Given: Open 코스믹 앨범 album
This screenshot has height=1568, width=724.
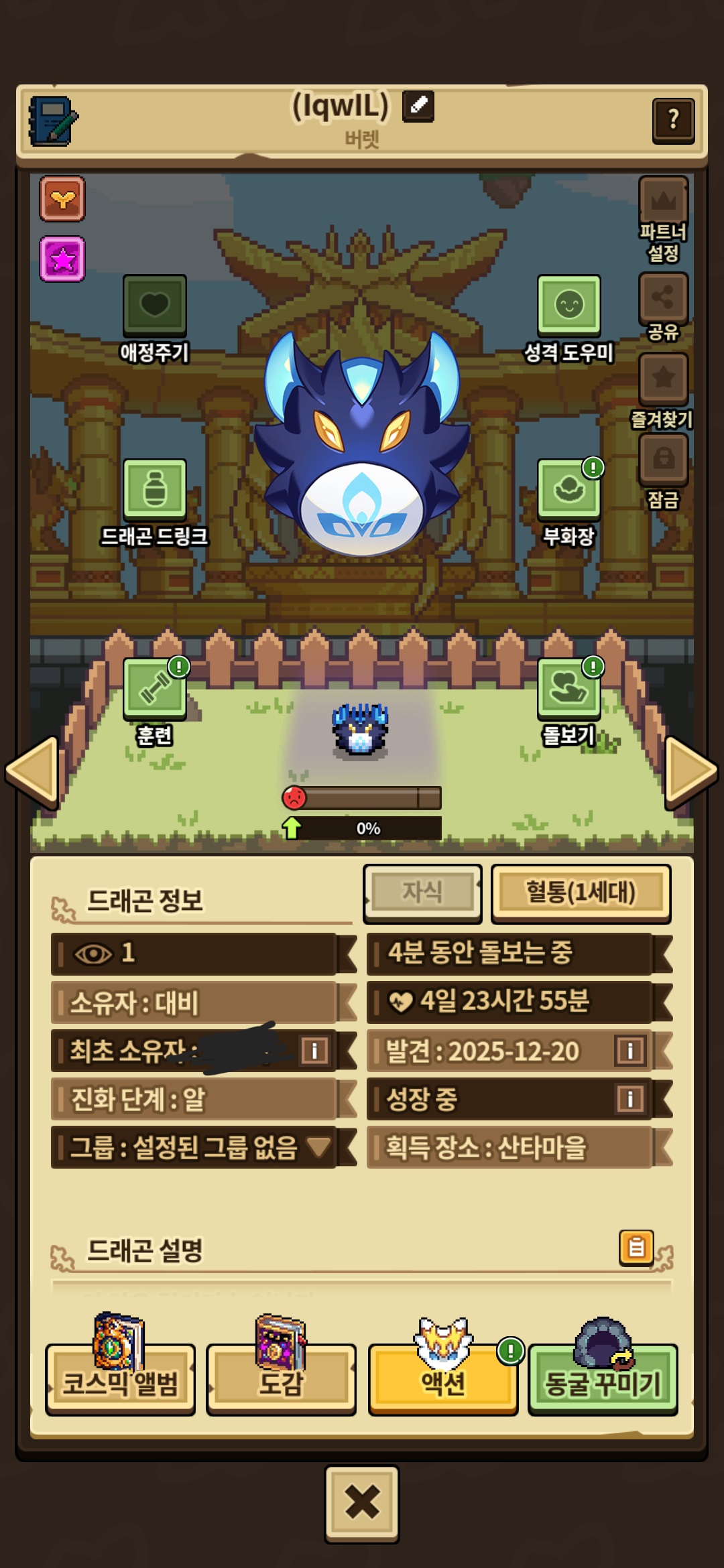Looking at the screenshot, I should (x=120, y=1382).
